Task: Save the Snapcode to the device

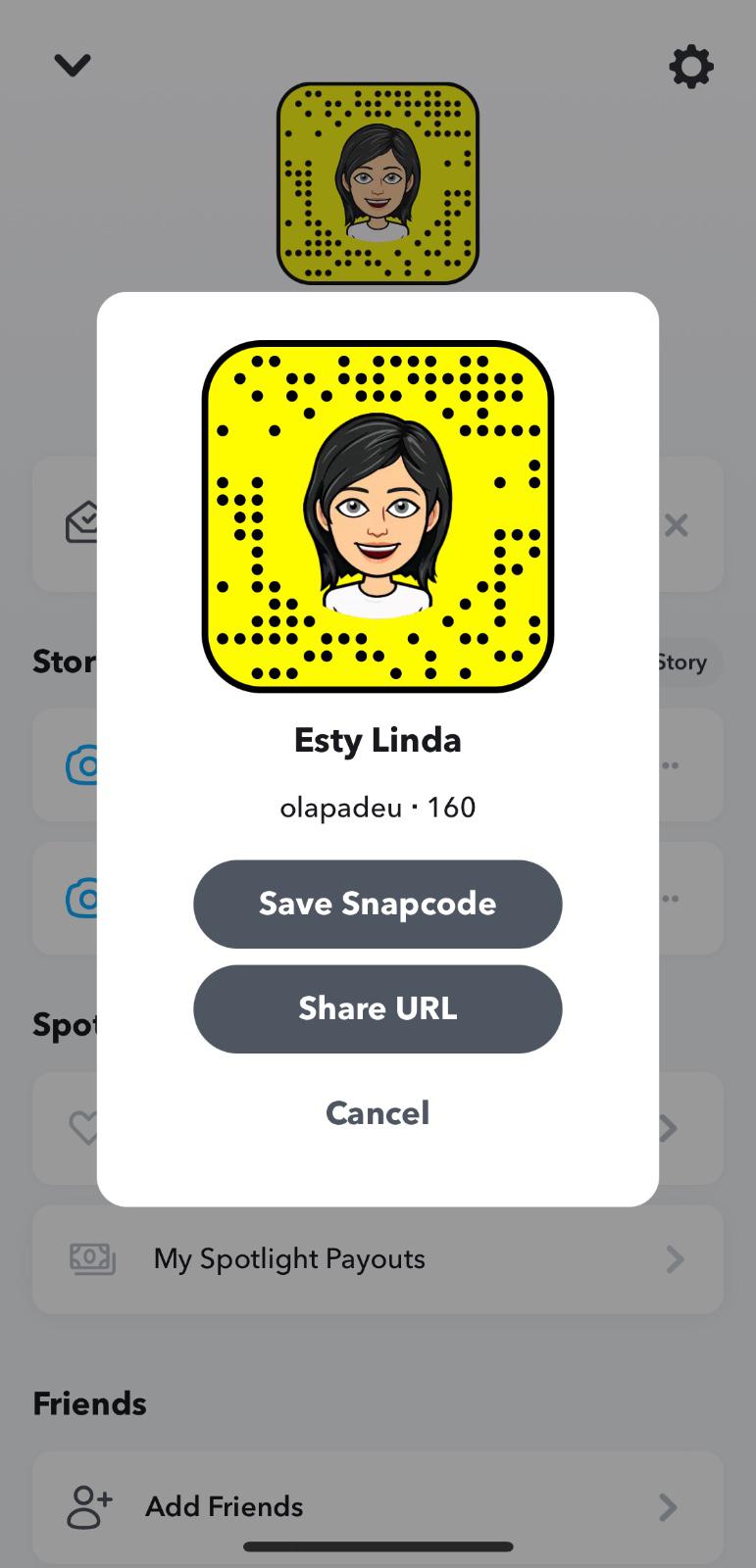Action: click(378, 904)
